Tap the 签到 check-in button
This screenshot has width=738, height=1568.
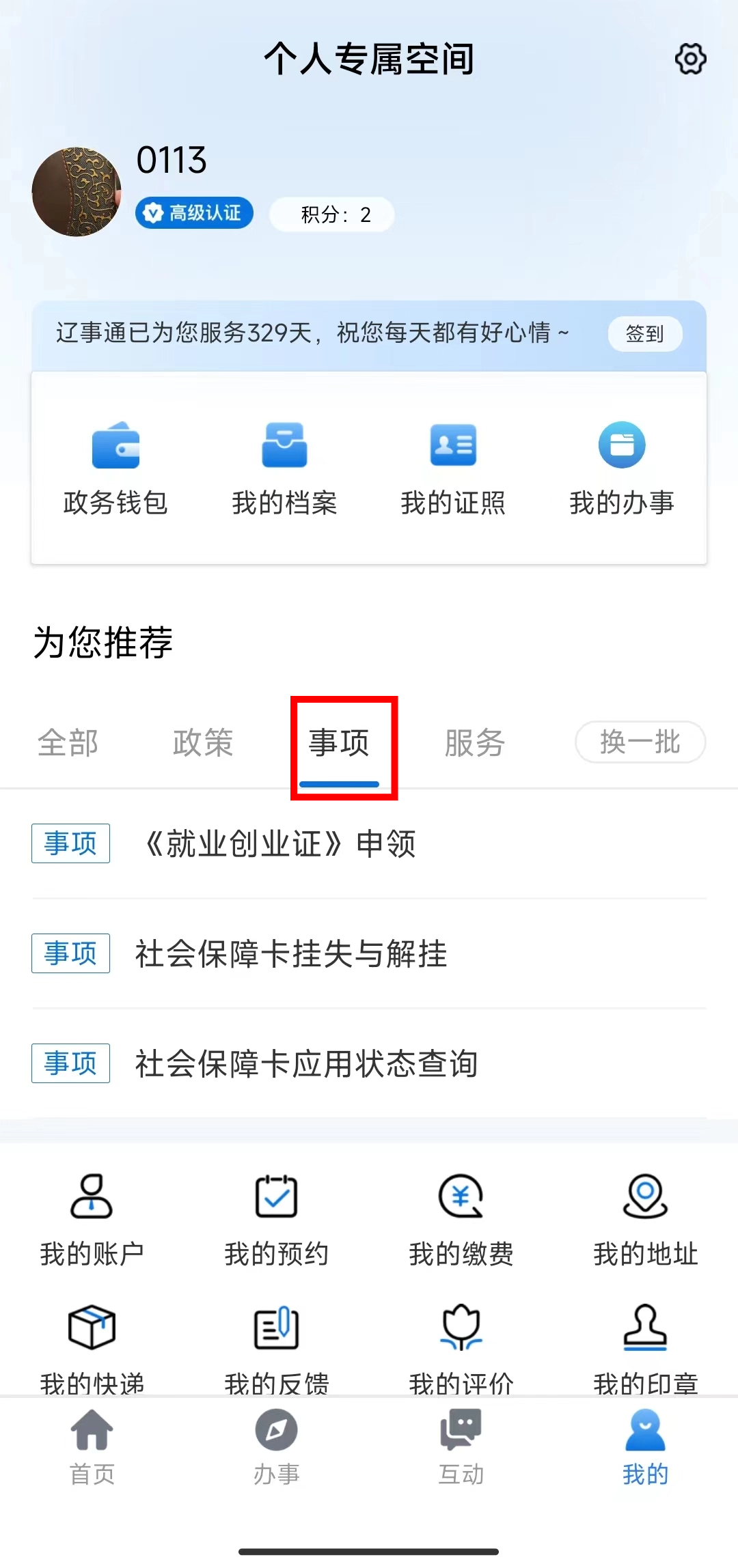(645, 334)
